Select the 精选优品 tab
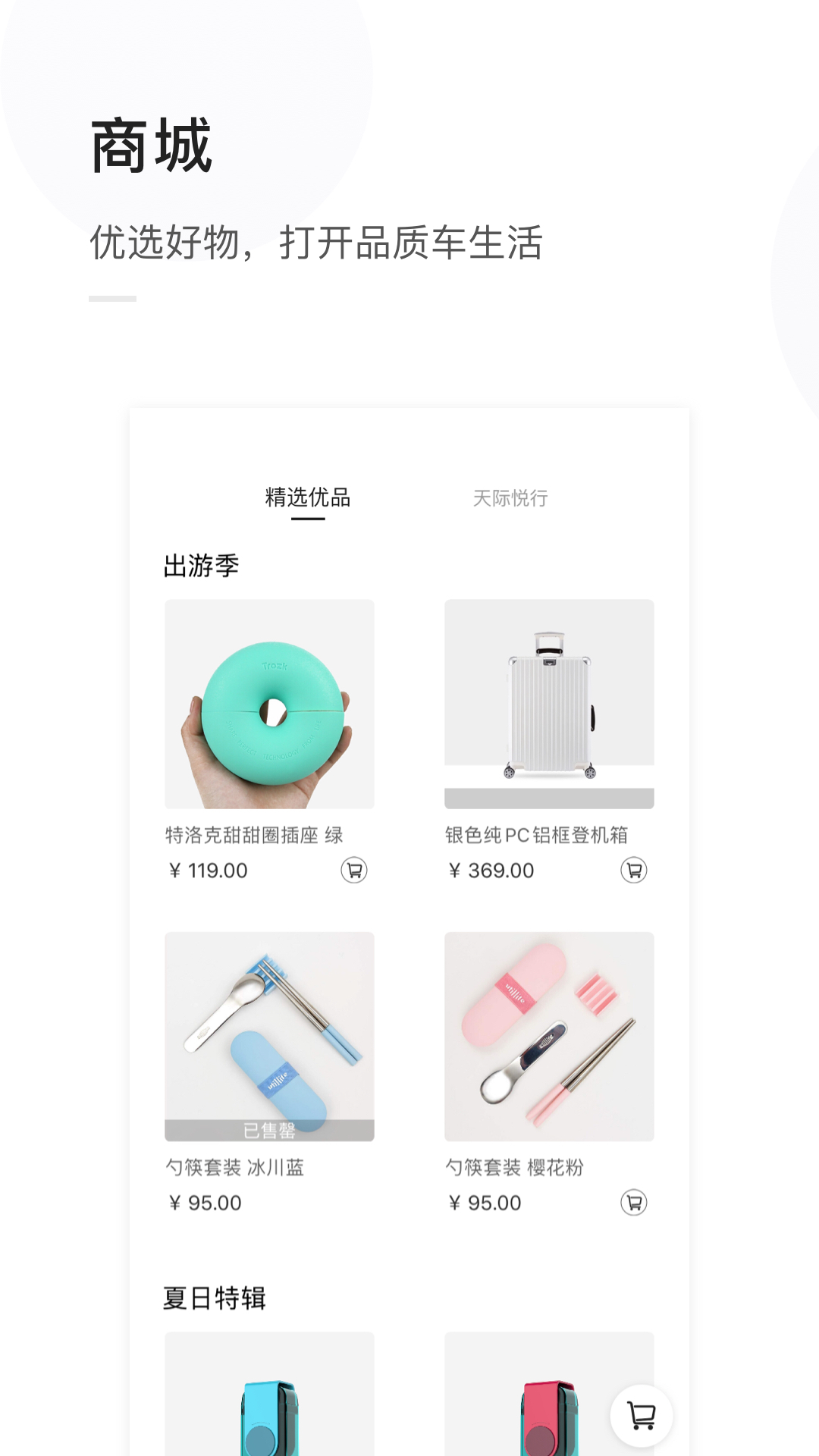This screenshot has width=819, height=1456. click(308, 498)
